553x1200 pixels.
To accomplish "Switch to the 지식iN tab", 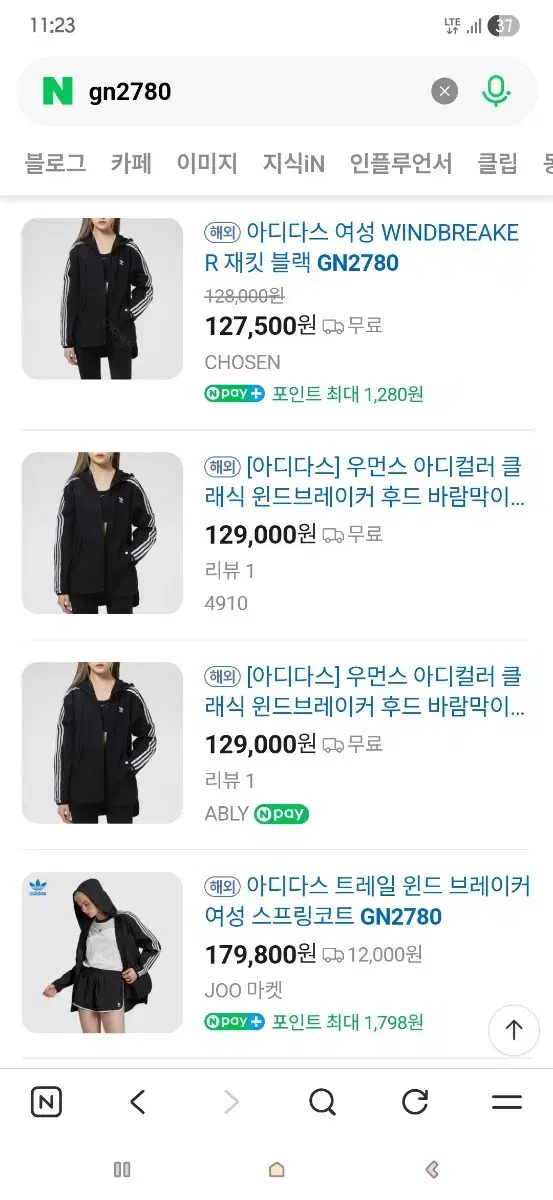I will 294,164.
